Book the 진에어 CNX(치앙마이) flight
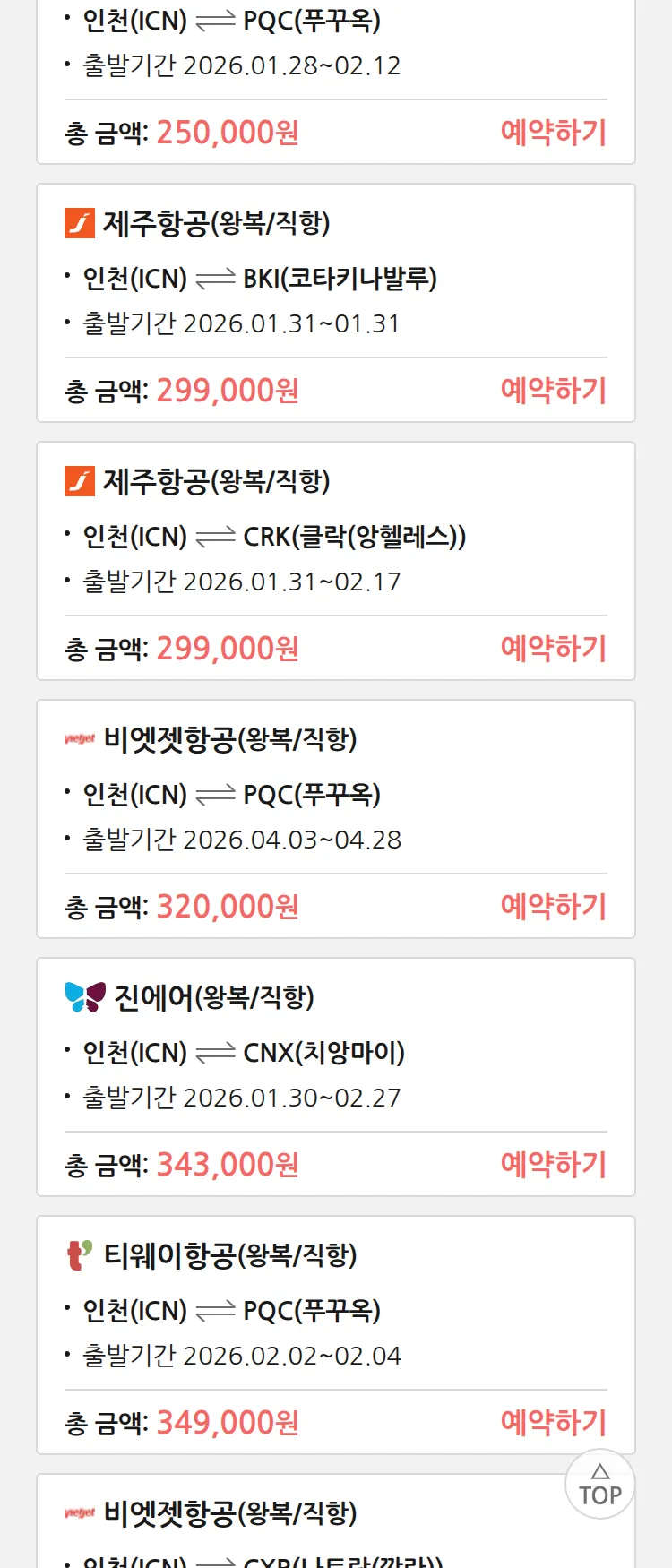 coord(553,1165)
